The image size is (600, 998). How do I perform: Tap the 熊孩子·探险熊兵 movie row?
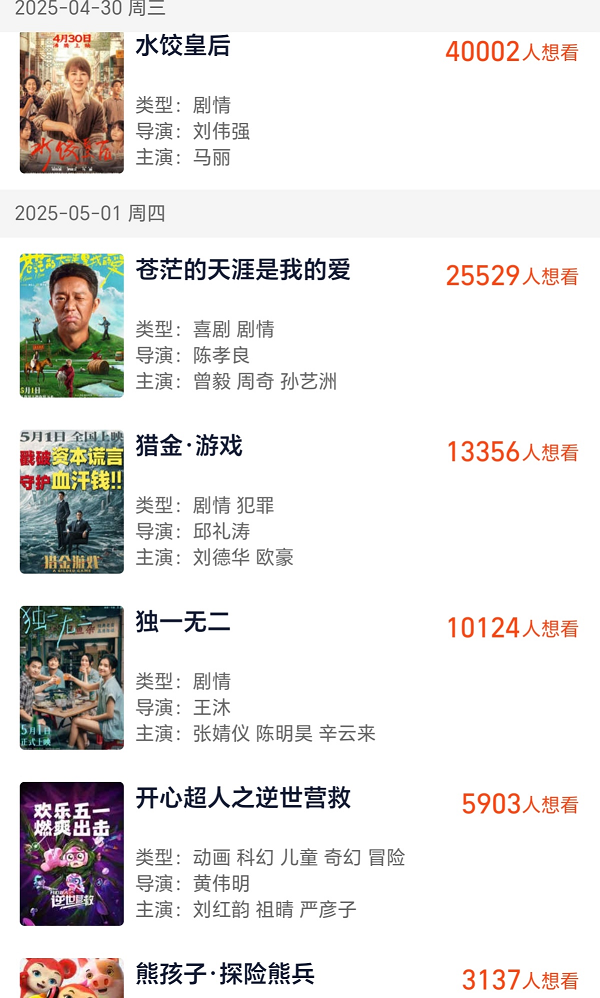pos(225,973)
